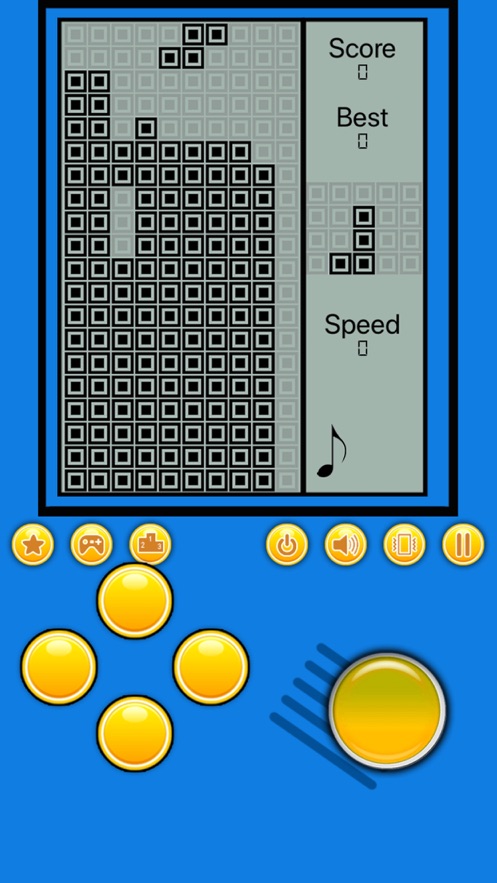Tap the star favorites icon
Image resolution: width=497 pixels, height=883 pixels.
(x=33, y=545)
